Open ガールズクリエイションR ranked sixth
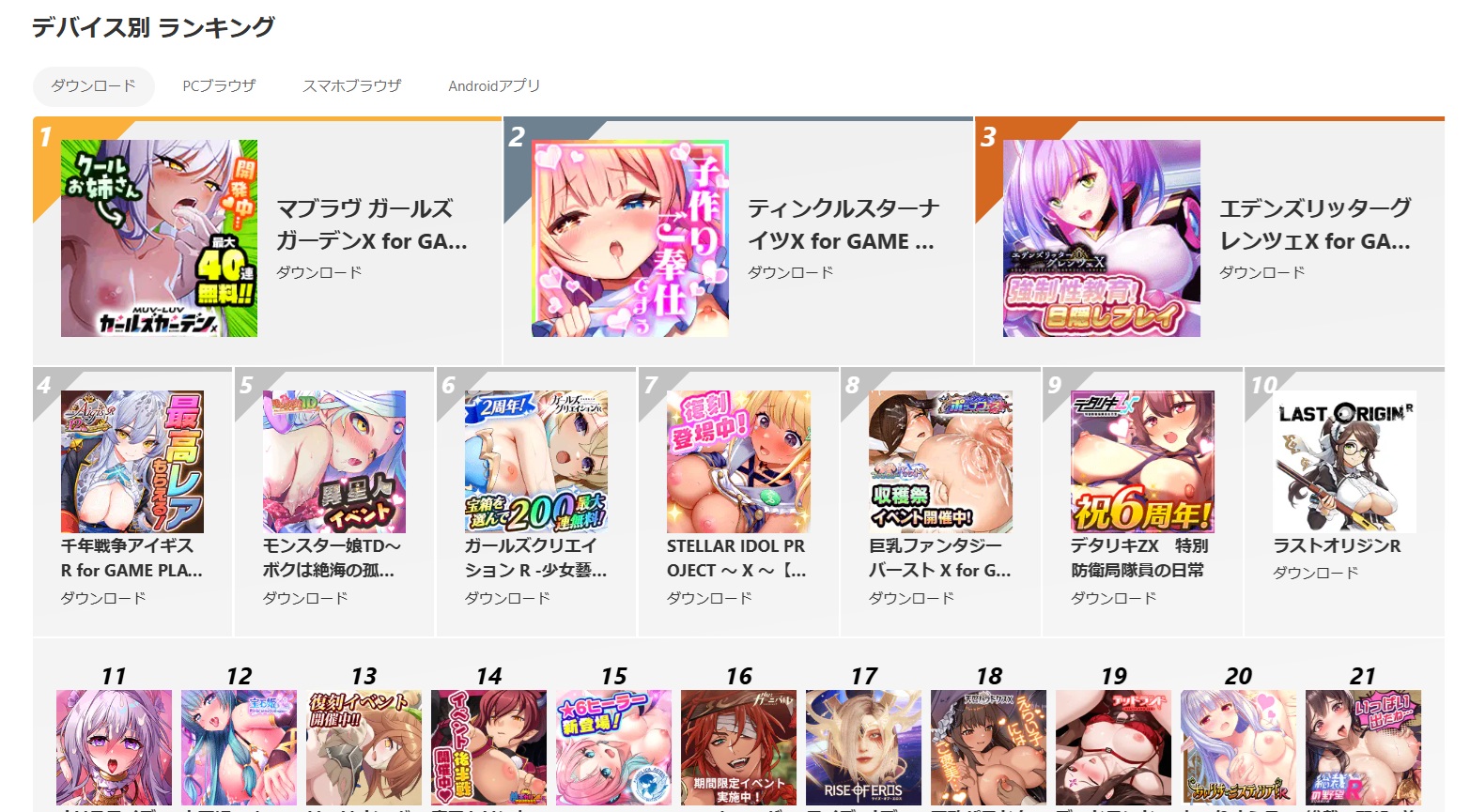Screen dimensions: 1470x812 coord(535,557)
